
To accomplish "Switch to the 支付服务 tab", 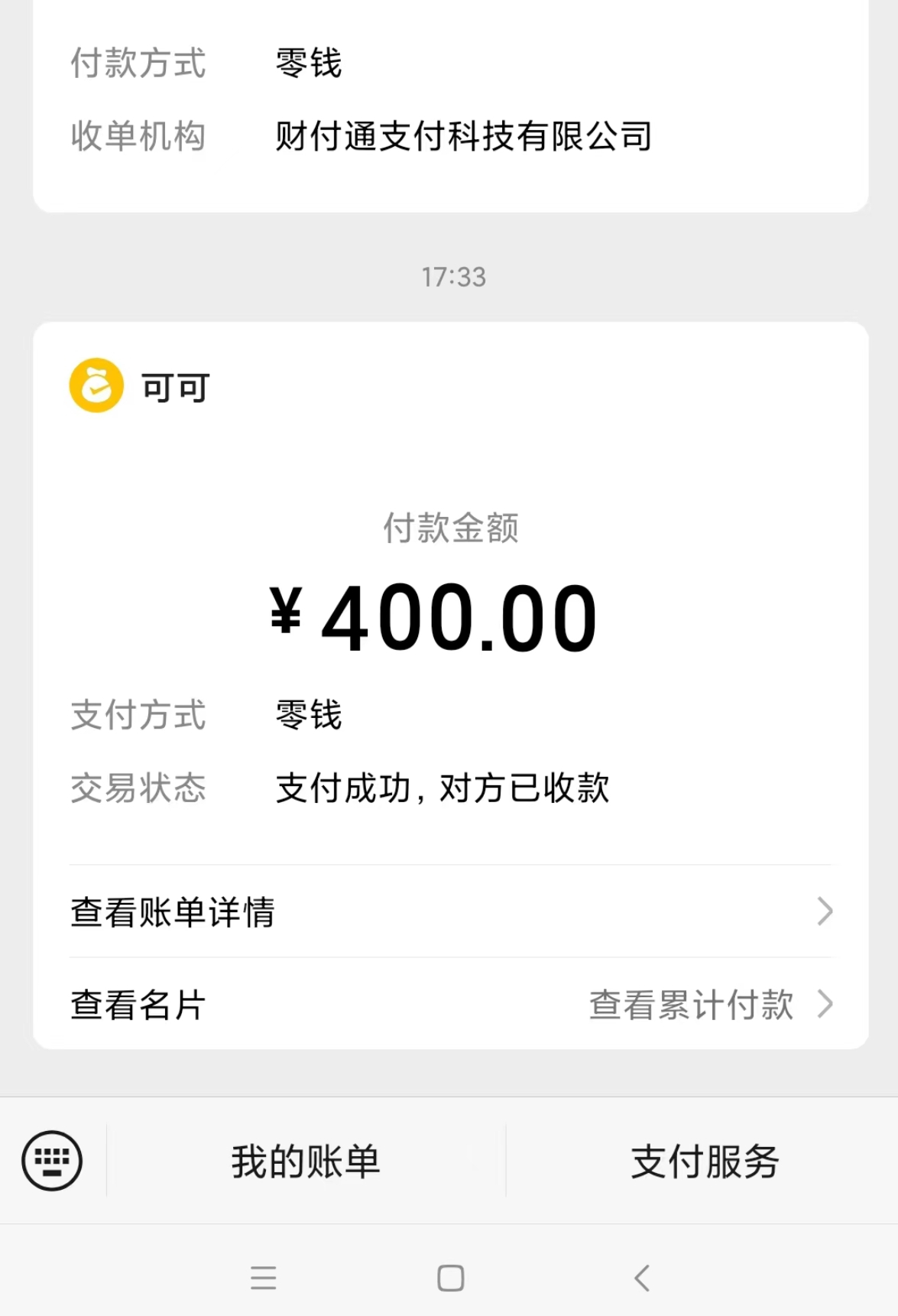I will (704, 1161).
